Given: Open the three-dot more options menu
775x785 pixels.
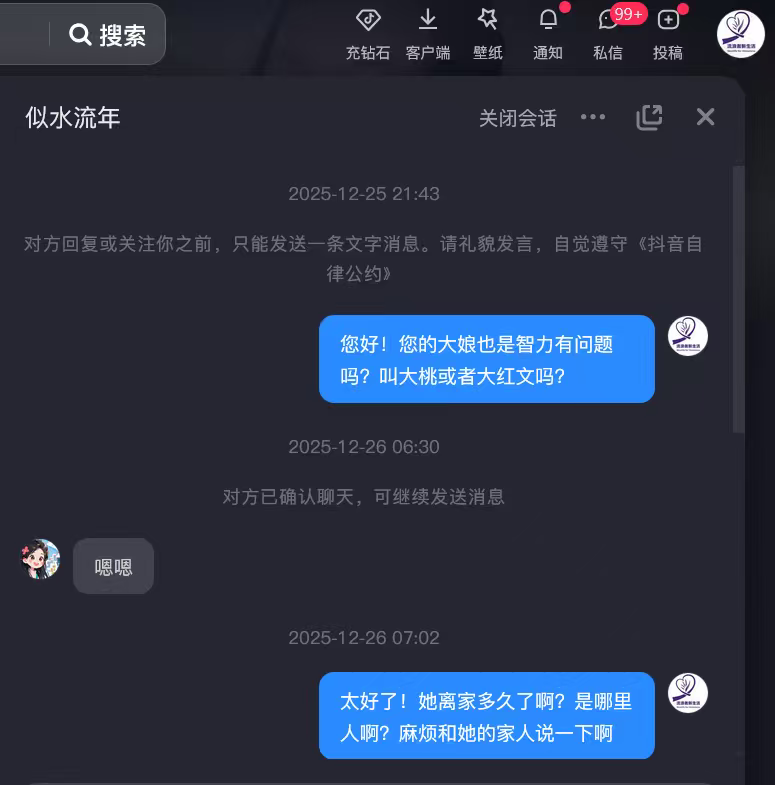Looking at the screenshot, I should click(593, 117).
